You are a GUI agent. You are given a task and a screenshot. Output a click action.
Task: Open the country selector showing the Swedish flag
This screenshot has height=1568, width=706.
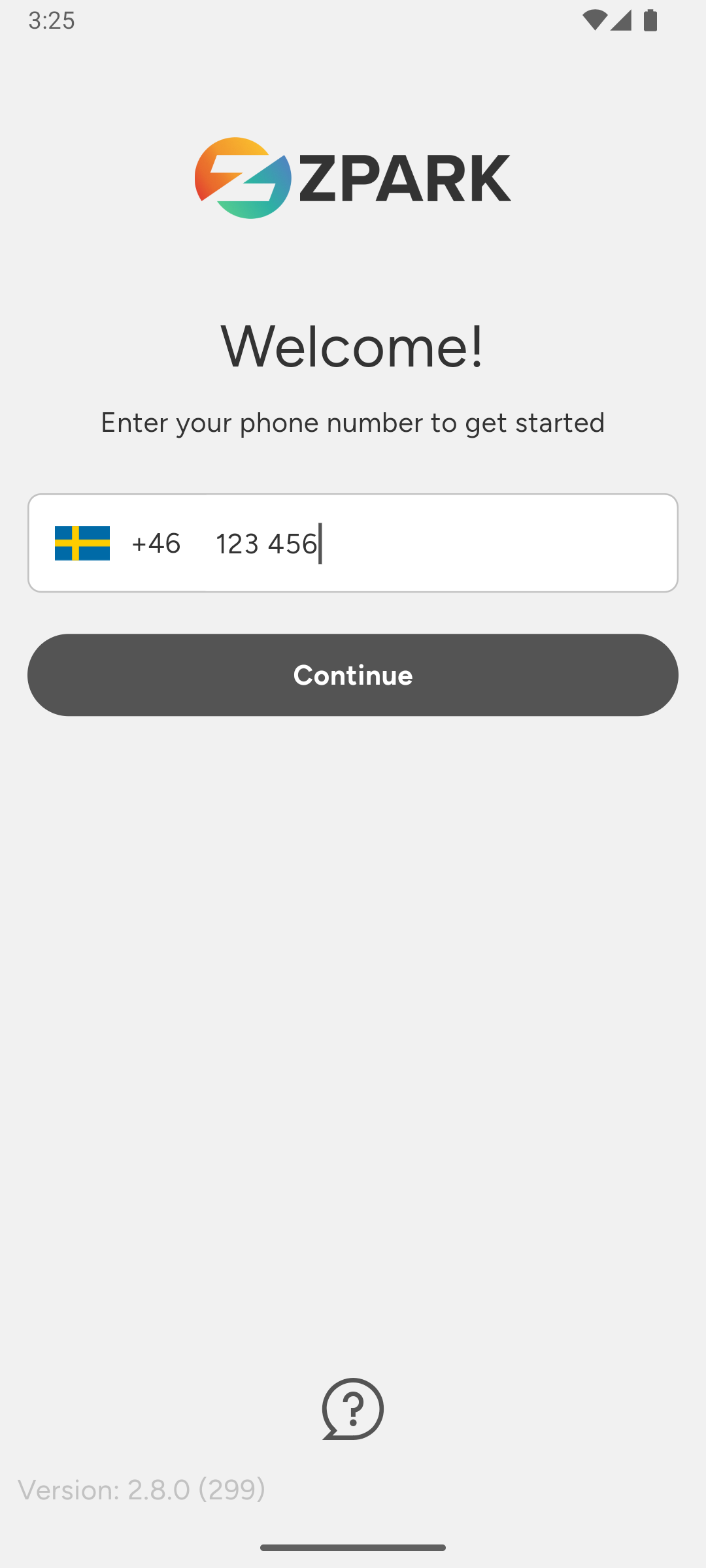click(x=81, y=543)
